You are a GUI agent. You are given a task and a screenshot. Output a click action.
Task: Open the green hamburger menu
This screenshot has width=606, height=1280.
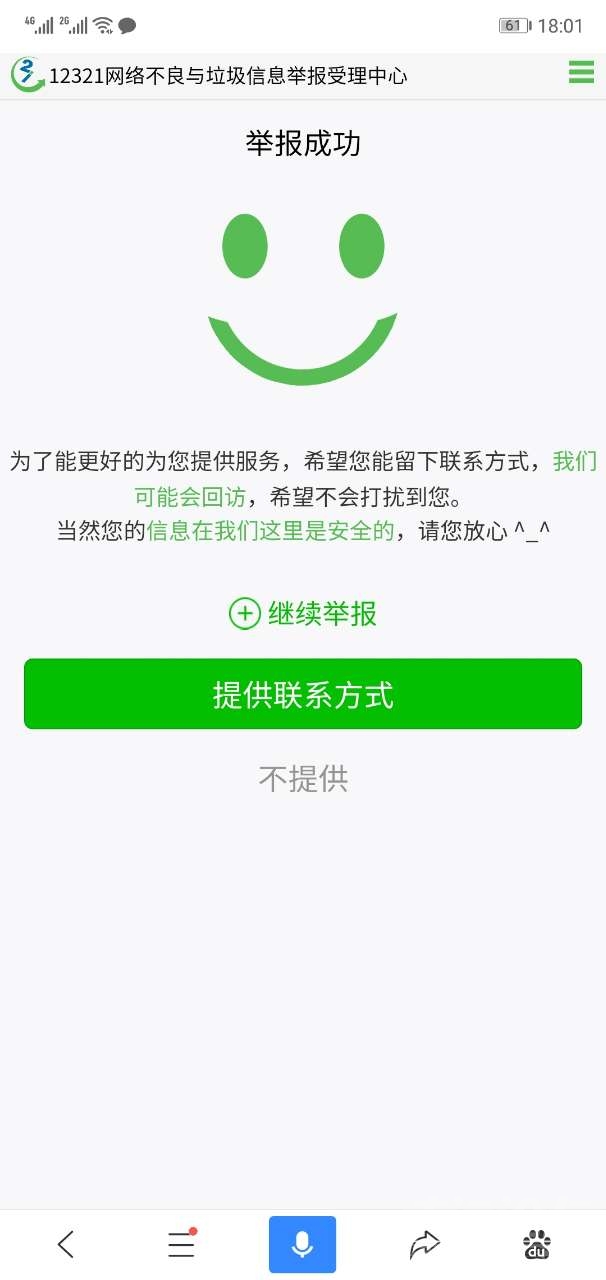tap(581, 72)
